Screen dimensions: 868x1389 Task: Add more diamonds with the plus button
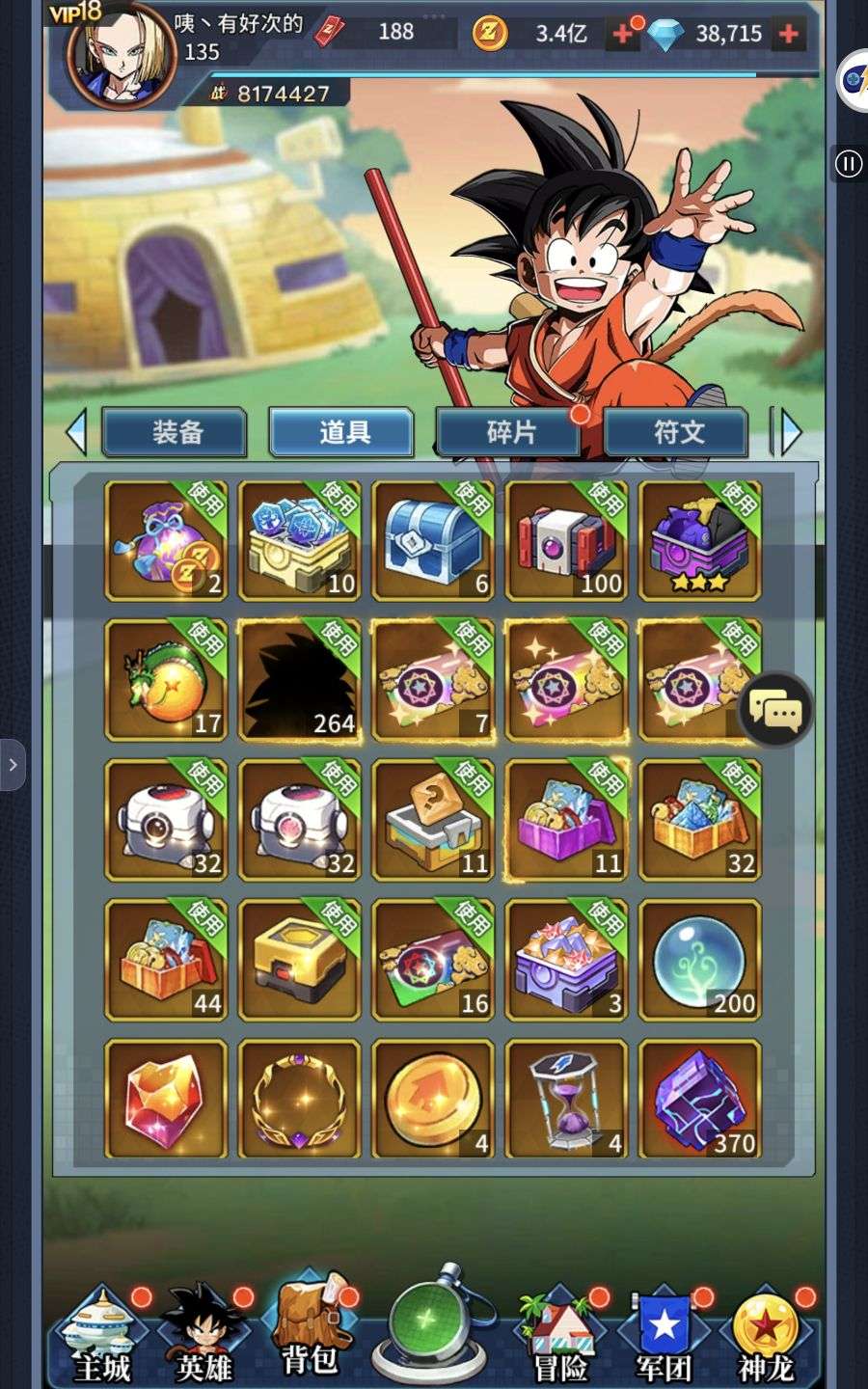pos(789,34)
